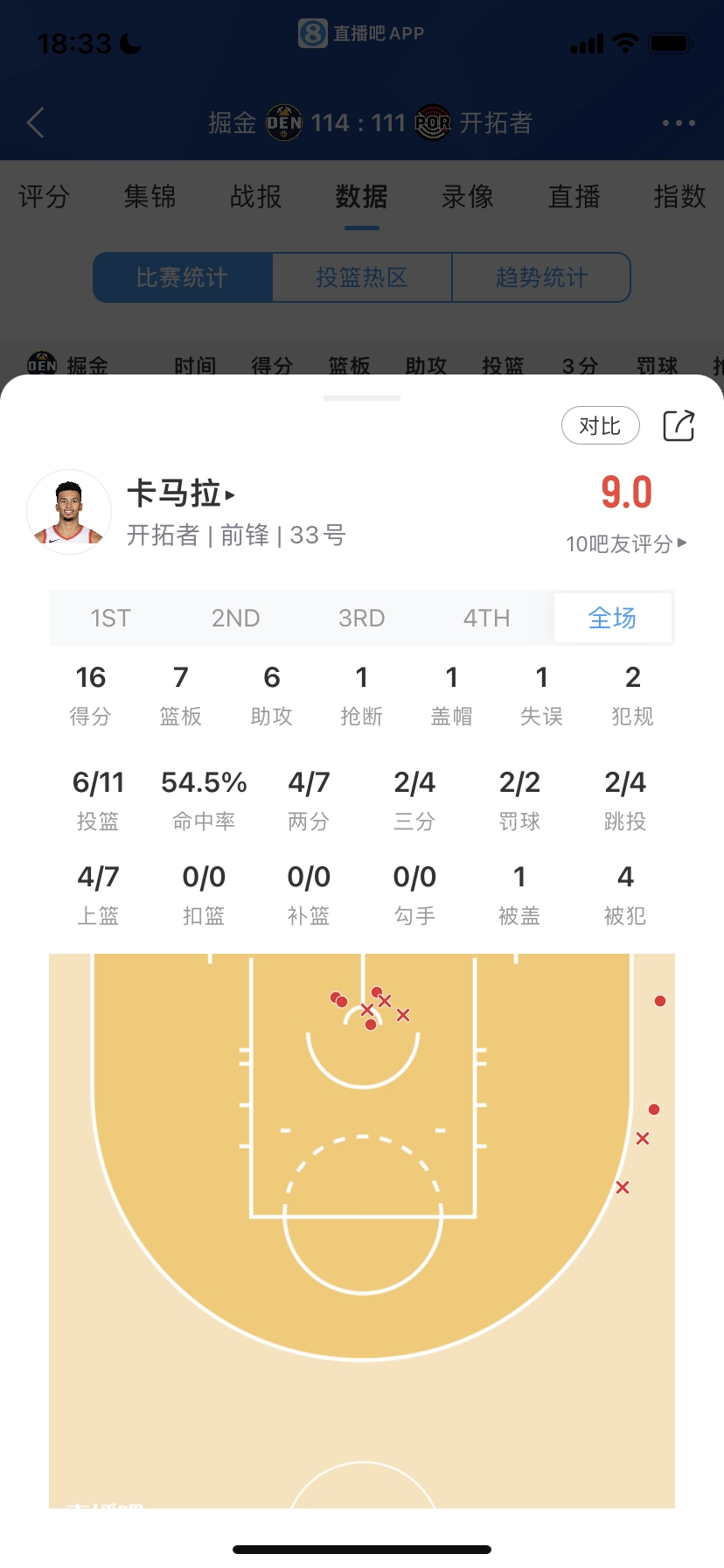Open the three-dot overflow menu

pyautogui.click(x=679, y=123)
